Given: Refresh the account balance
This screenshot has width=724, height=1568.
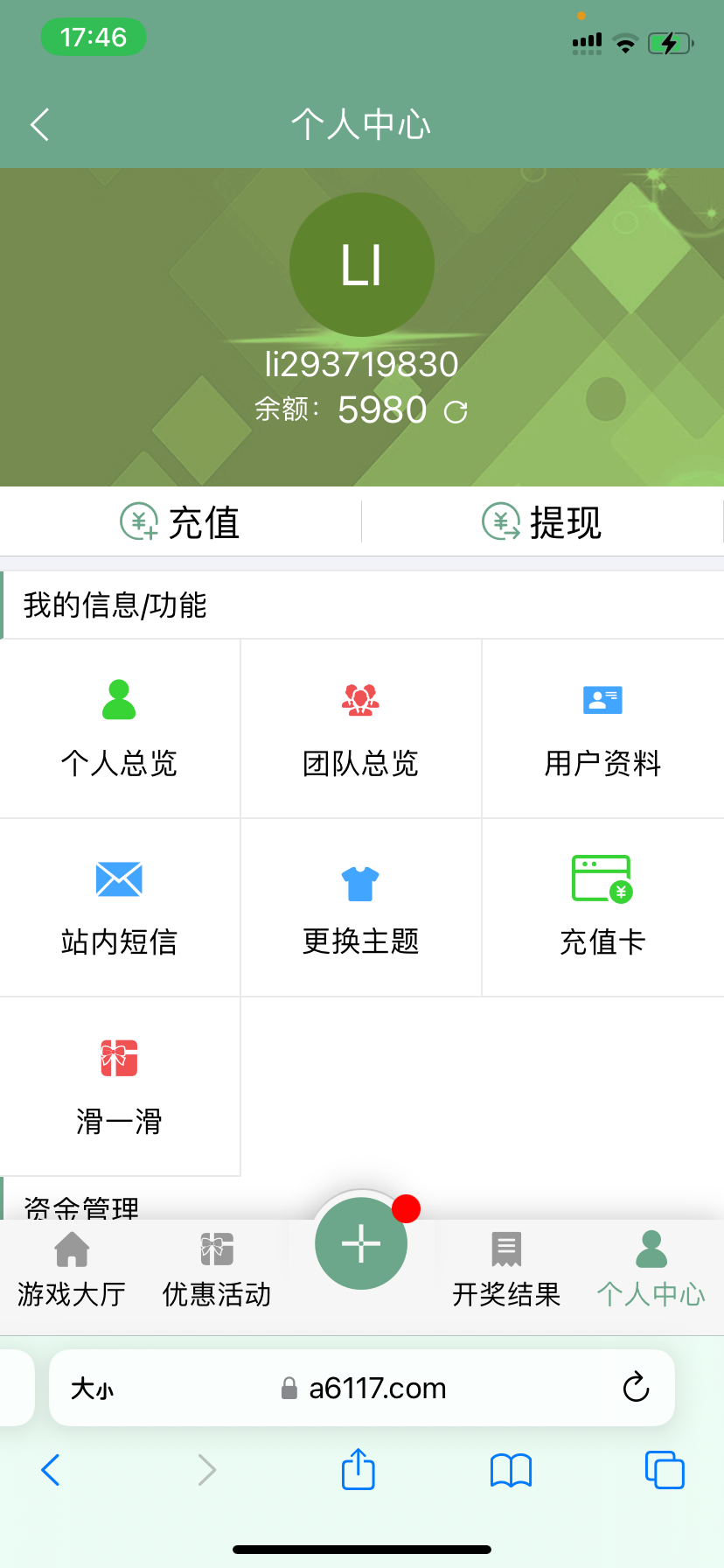Looking at the screenshot, I should point(456,410).
